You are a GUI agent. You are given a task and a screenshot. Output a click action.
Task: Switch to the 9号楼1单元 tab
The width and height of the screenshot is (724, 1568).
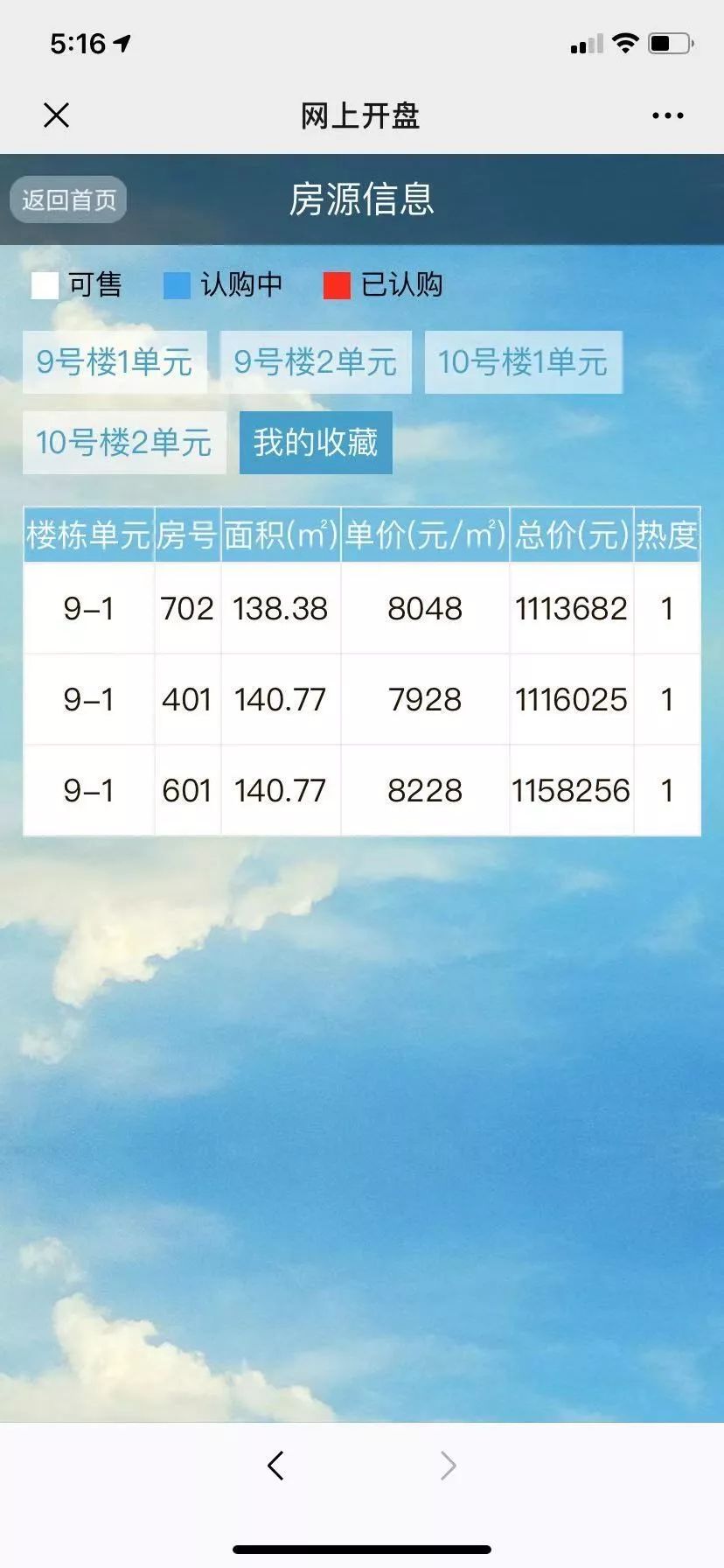click(x=115, y=362)
